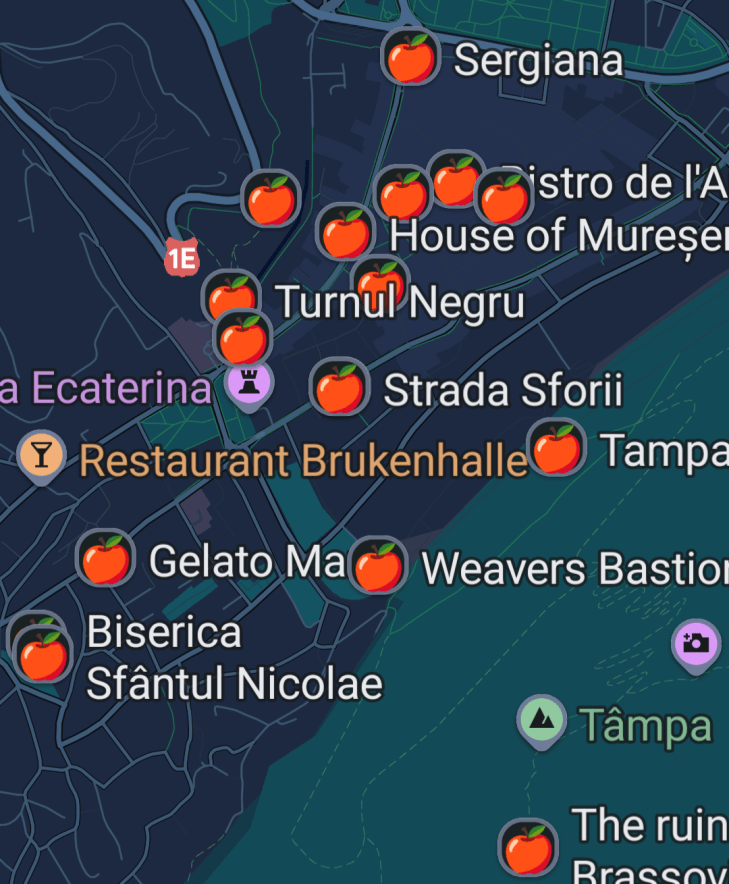
Task: Tap the camera photo spot marker
Action: (x=695, y=642)
